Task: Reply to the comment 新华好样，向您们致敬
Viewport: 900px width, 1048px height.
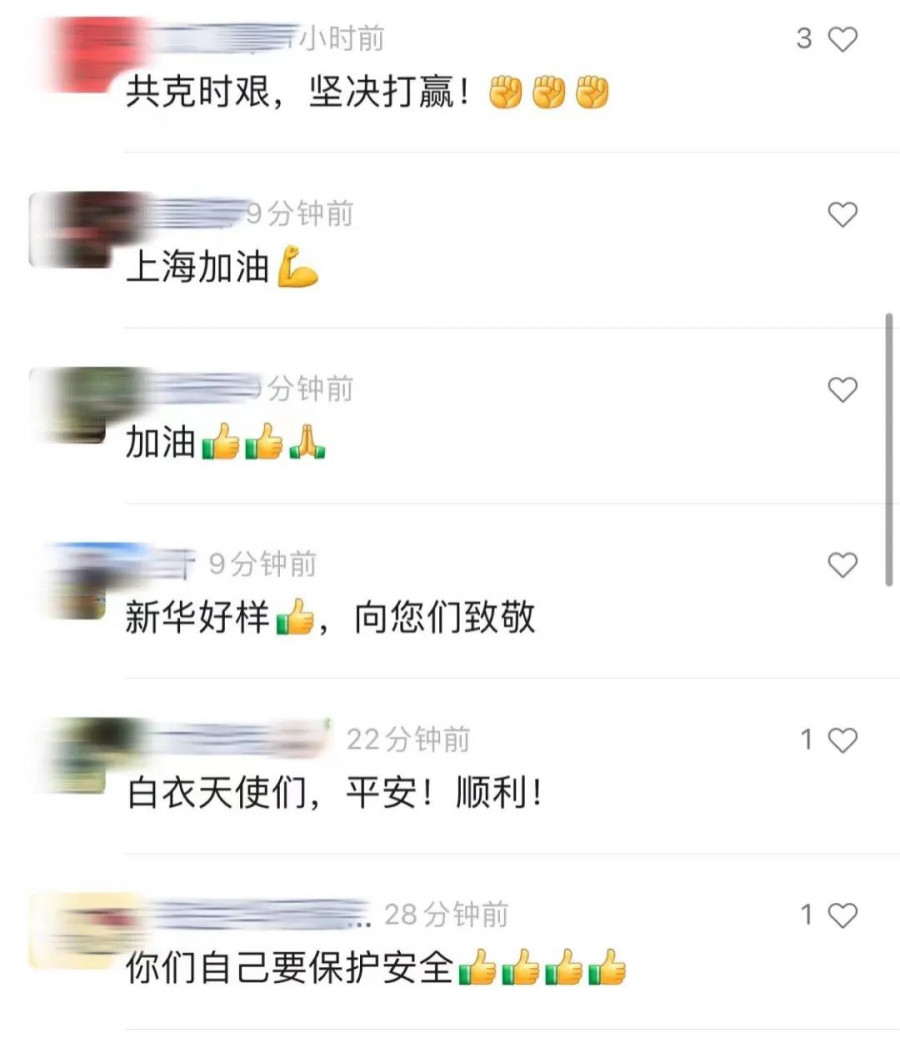Action: coord(330,619)
